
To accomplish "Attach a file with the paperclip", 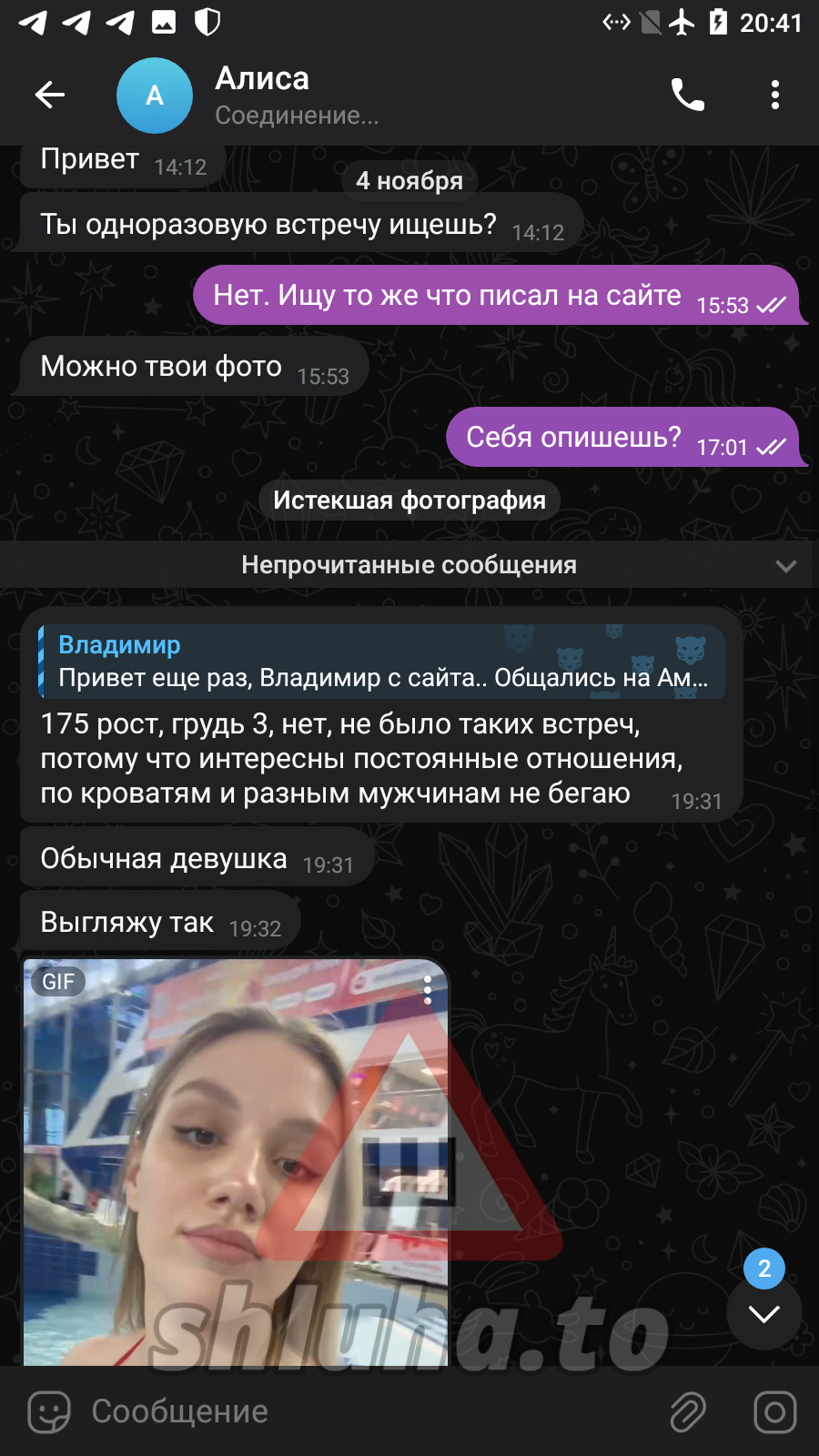I will [x=688, y=1411].
